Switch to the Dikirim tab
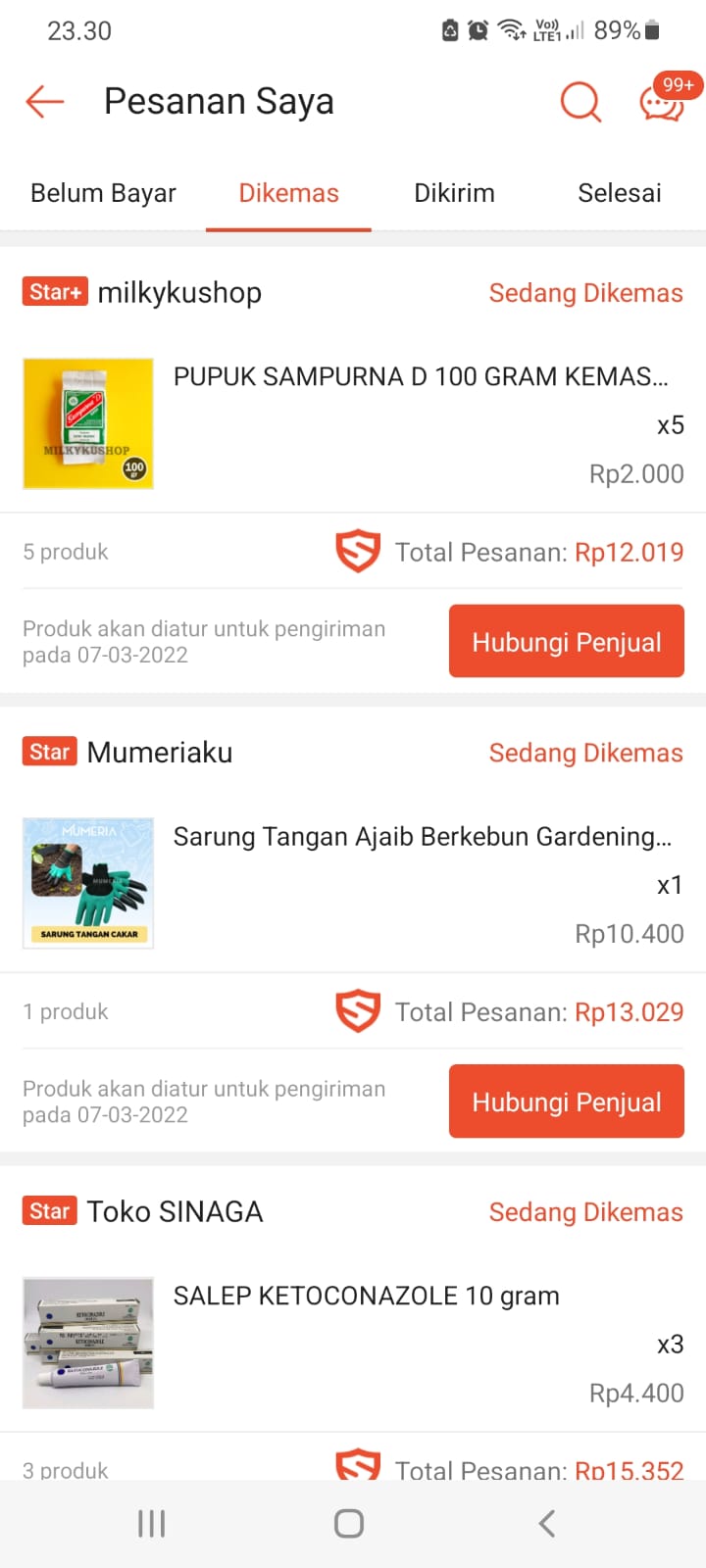Image resolution: width=706 pixels, height=1568 pixels. (x=454, y=193)
